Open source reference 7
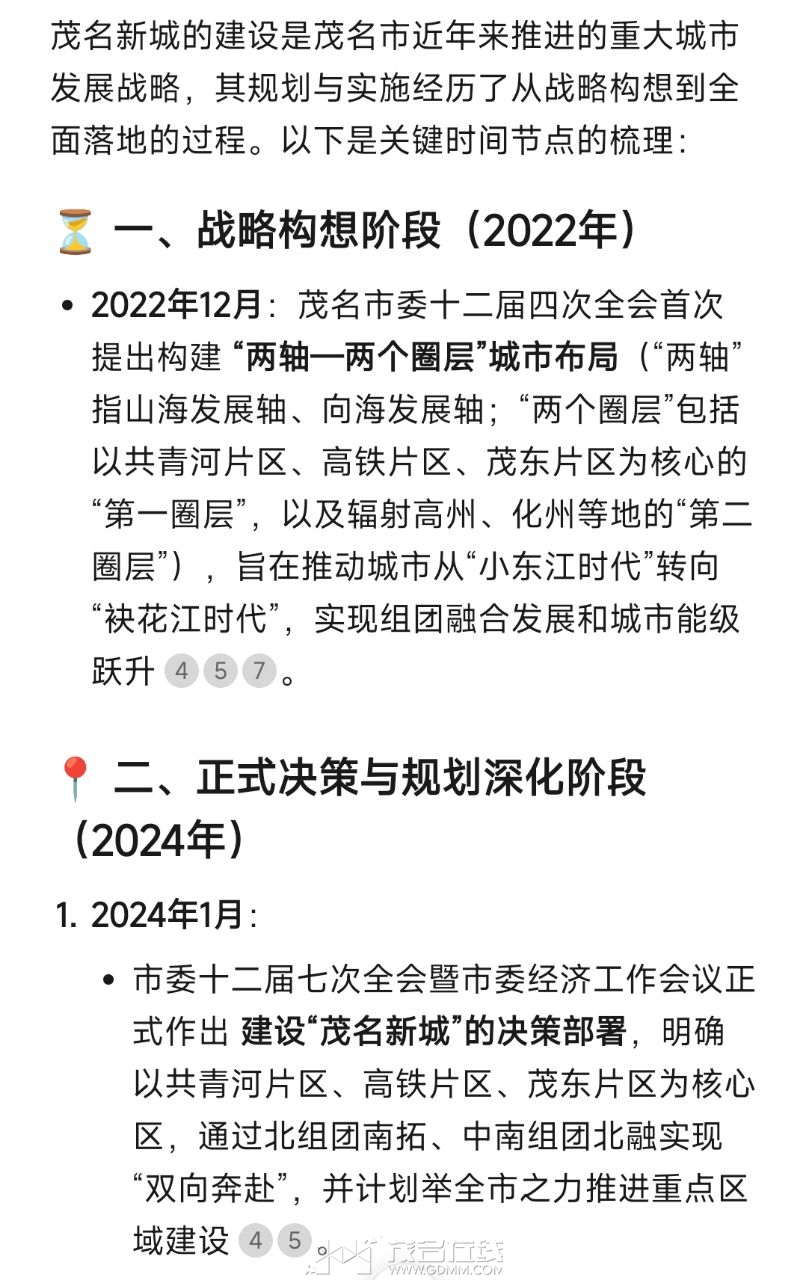Screen dimensions: 807x1280 click(259, 670)
